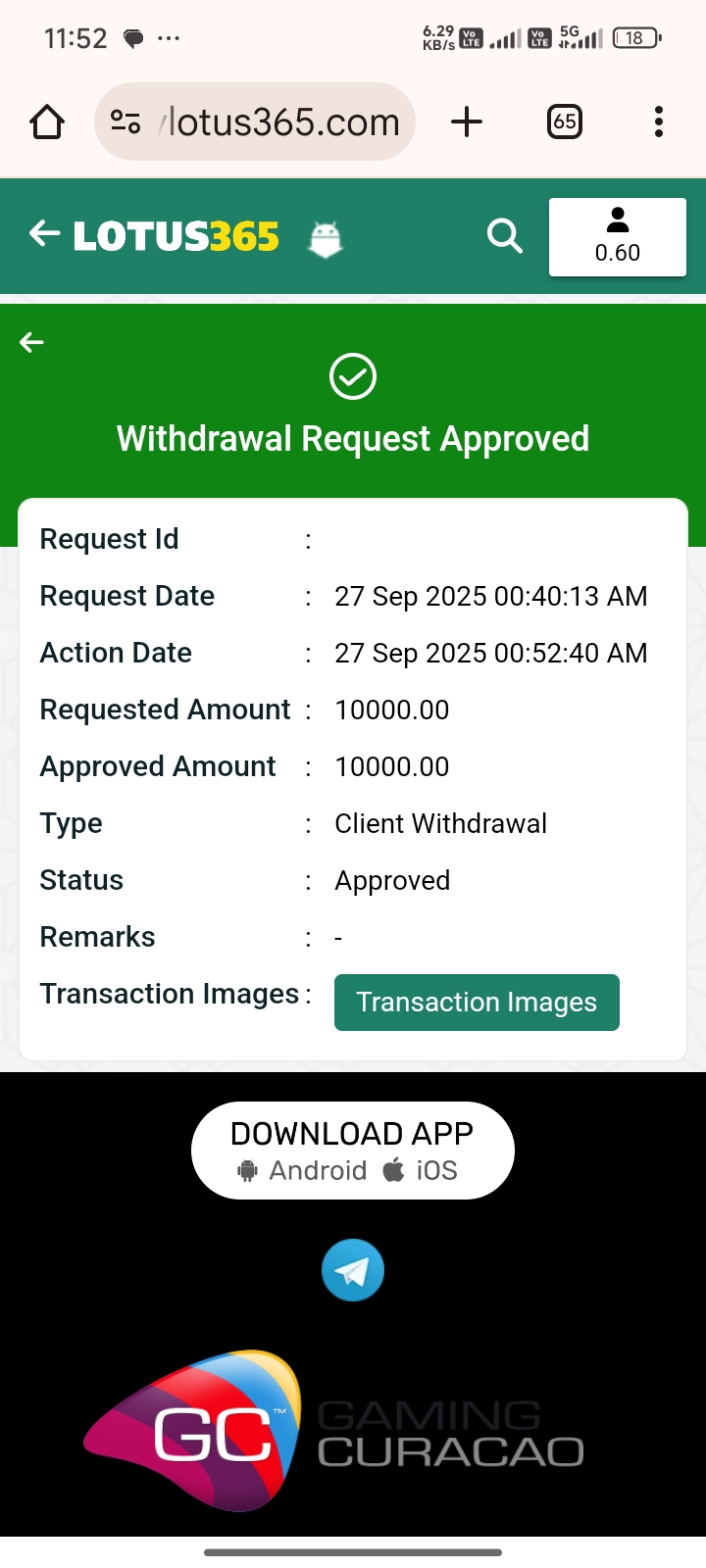Open the tab switcher showing 65 tabs

point(564,122)
